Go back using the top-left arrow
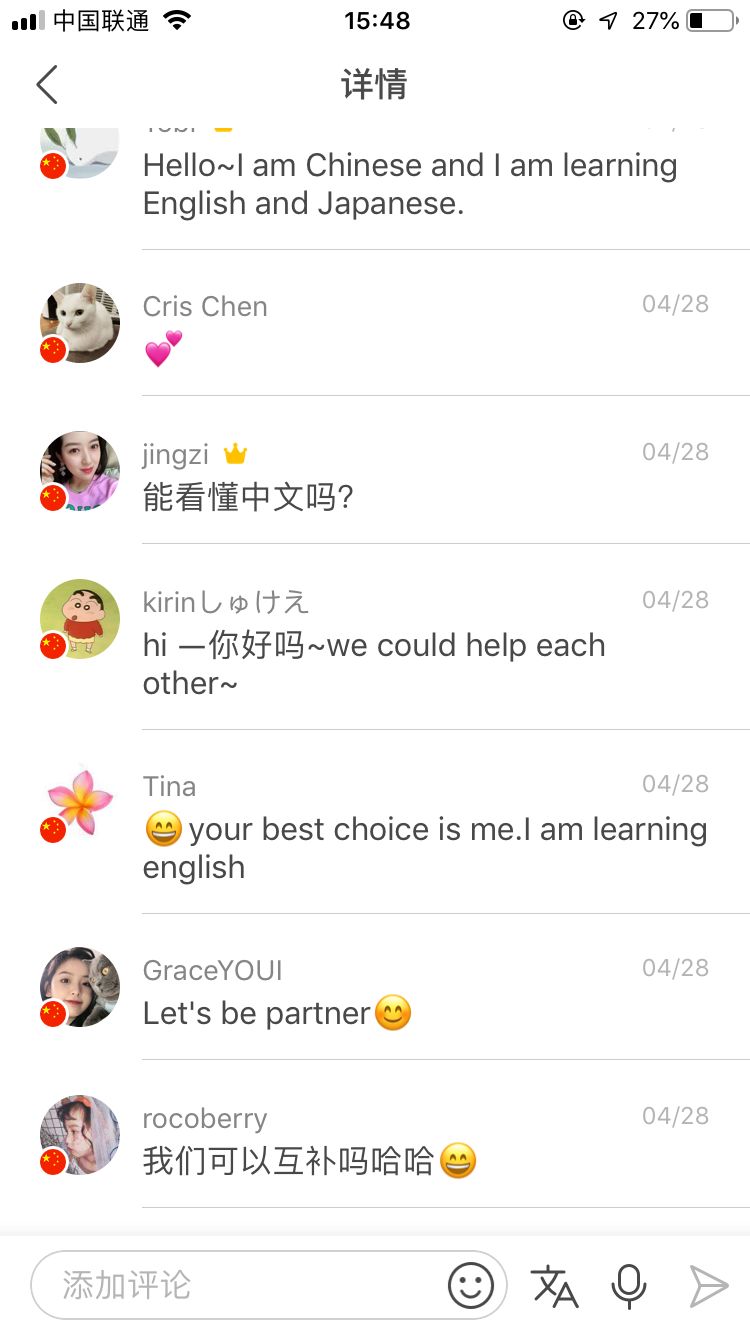Screen dimensions: 750x1334 [47, 85]
